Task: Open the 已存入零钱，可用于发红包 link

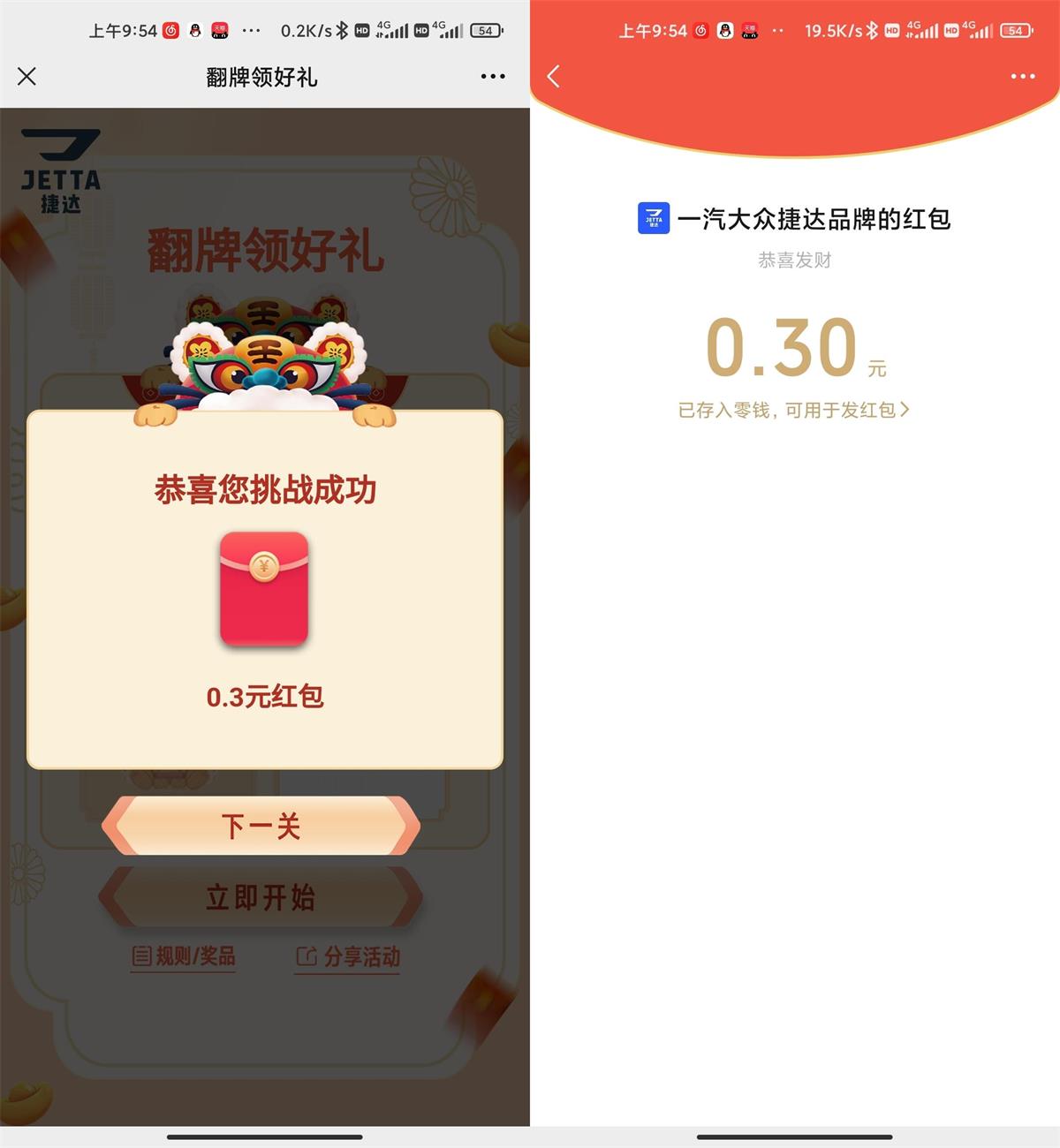Action: (x=792, y=411)
